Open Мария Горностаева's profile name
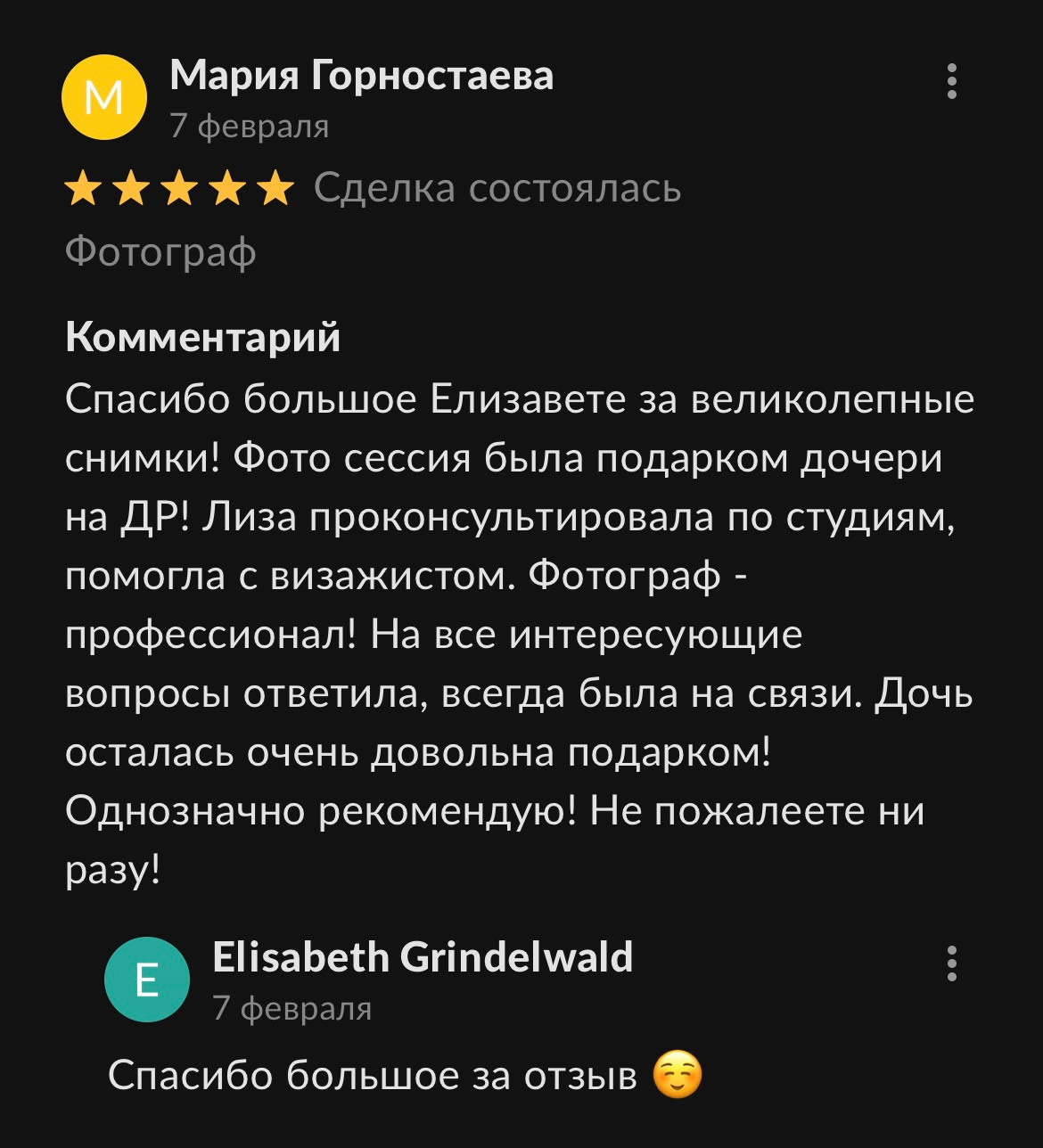 (361, 76)
